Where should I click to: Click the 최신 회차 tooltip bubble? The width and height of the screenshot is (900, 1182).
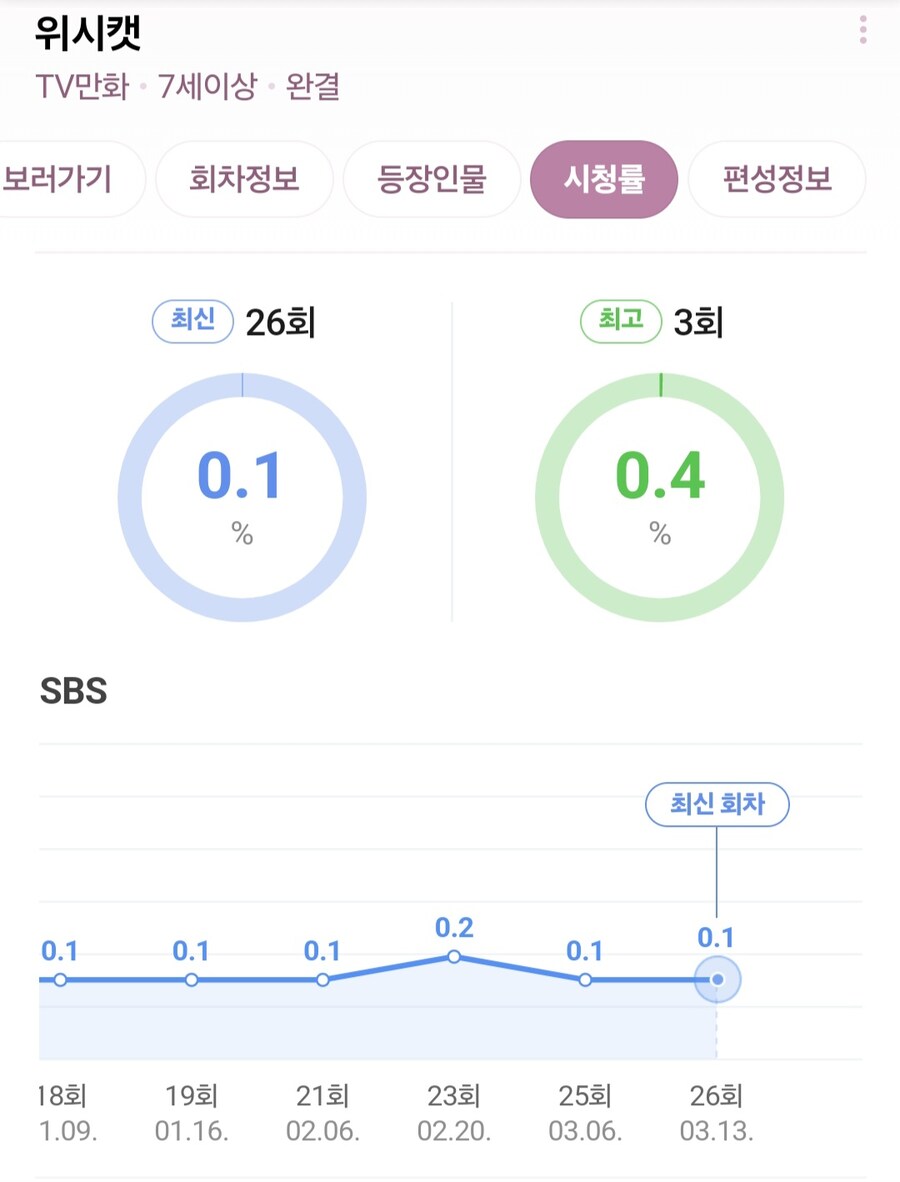coord(716,804)
